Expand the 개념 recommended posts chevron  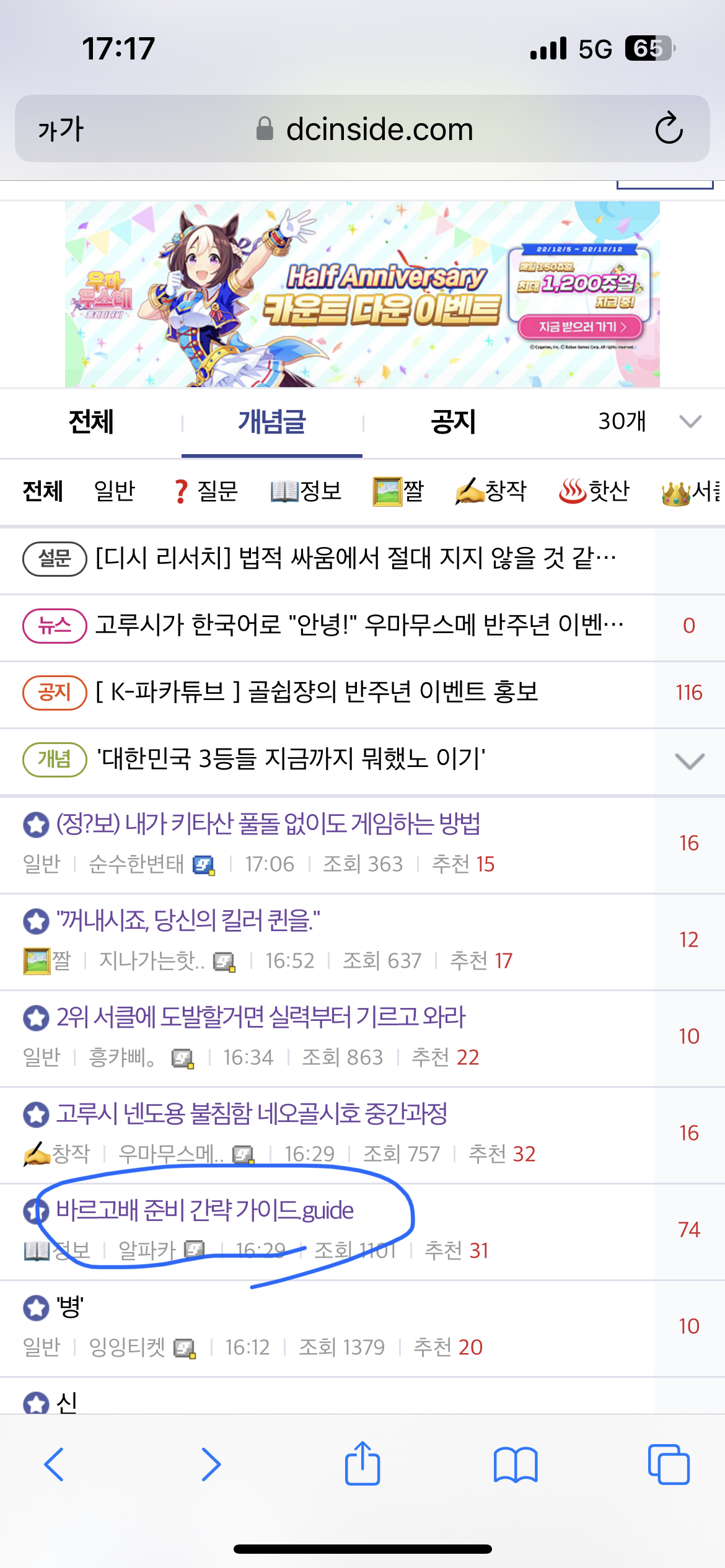(x=689, y=760)
